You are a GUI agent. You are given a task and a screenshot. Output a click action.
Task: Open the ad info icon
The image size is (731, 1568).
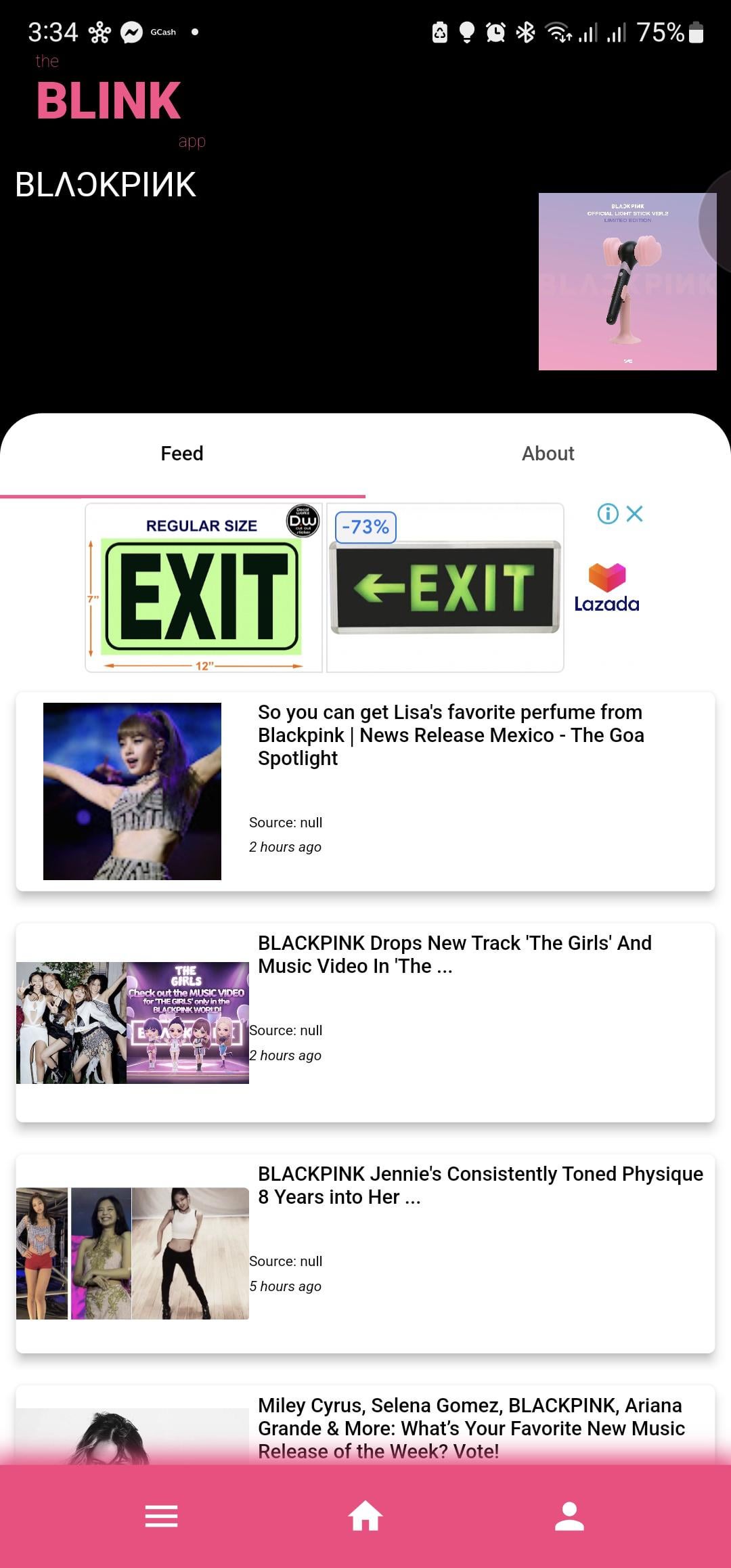pyautogui.click(x=608, y=514)
